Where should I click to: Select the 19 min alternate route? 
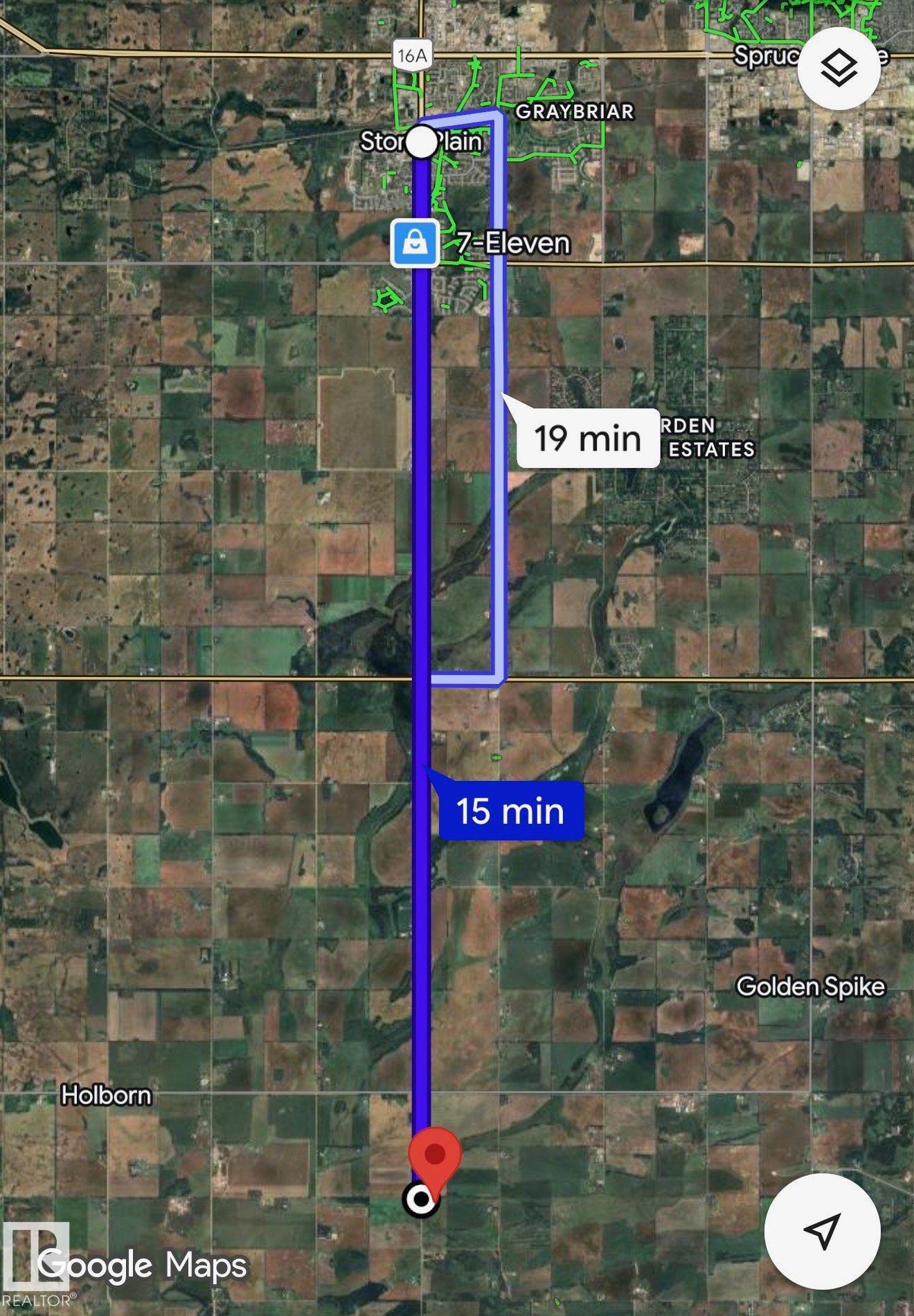[587, 438]
